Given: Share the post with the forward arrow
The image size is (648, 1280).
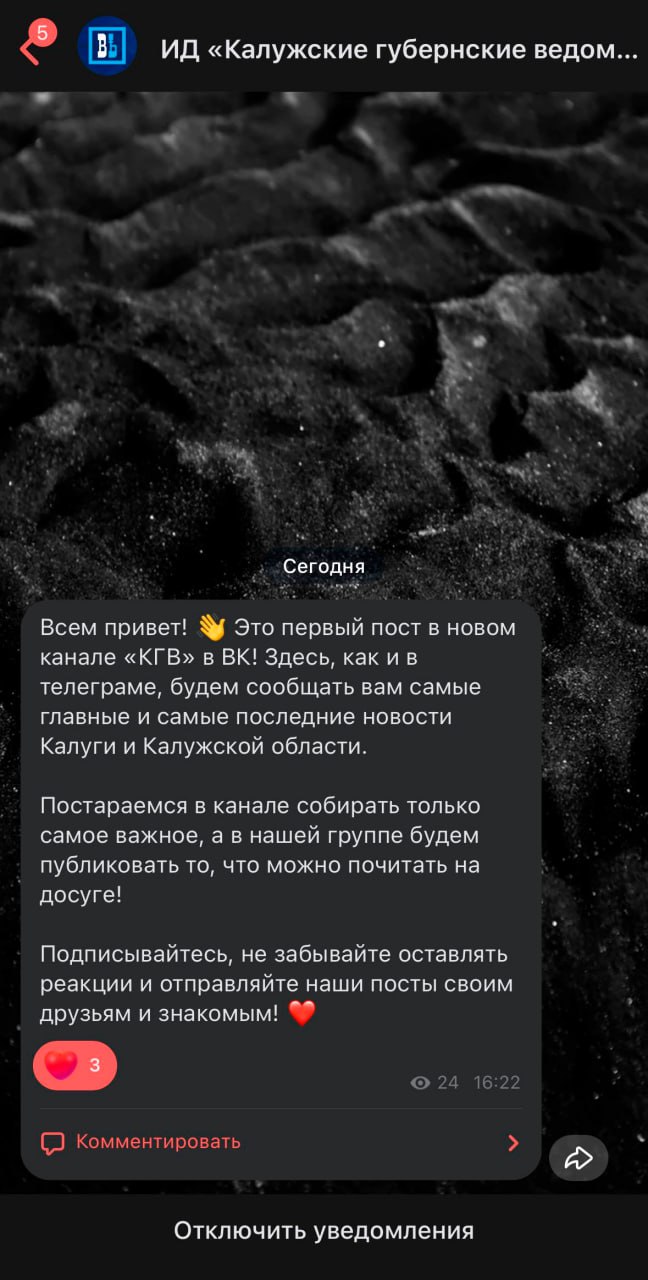Looking at the screenshot, I should (x=579, y=1158).
